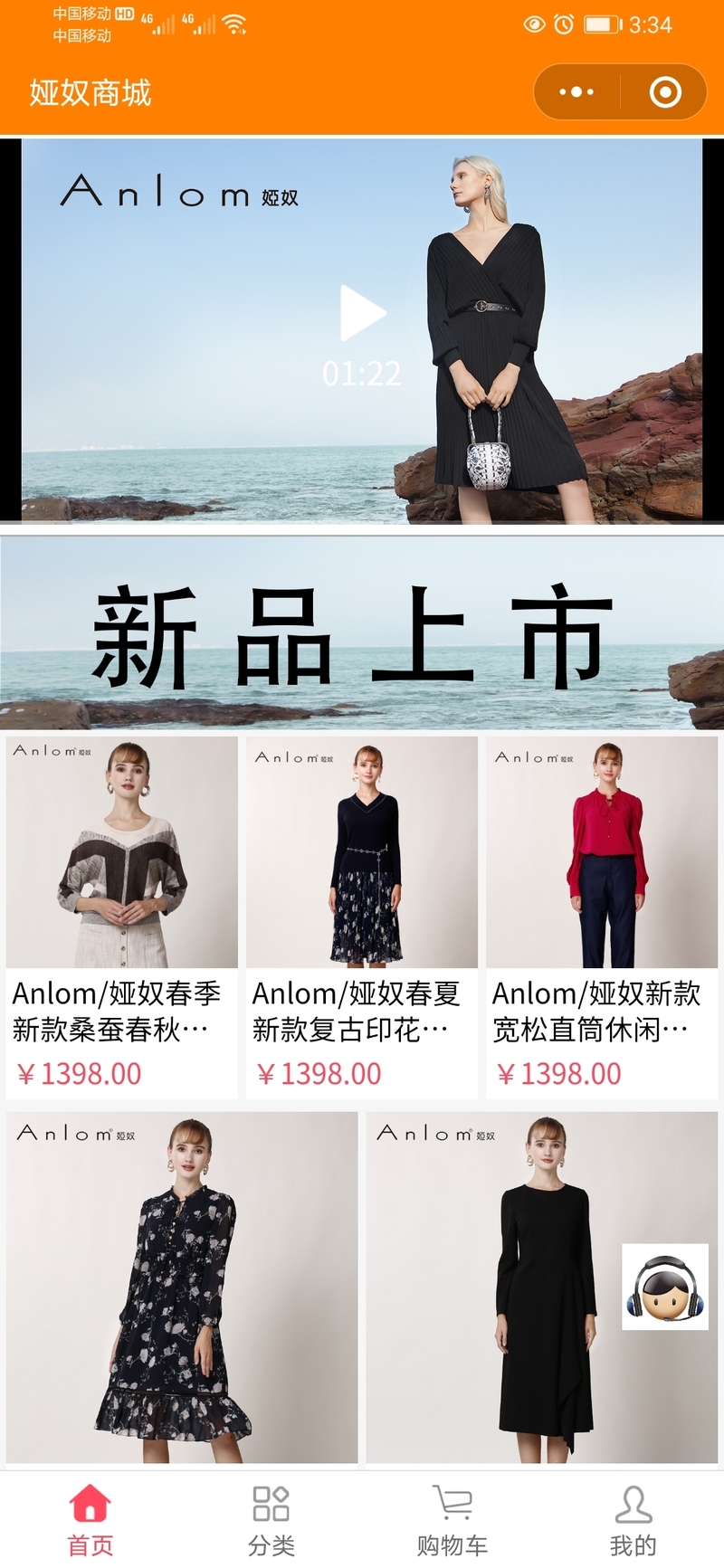
Task: Switch to the 首页 tab
Action: point(90,1522)
